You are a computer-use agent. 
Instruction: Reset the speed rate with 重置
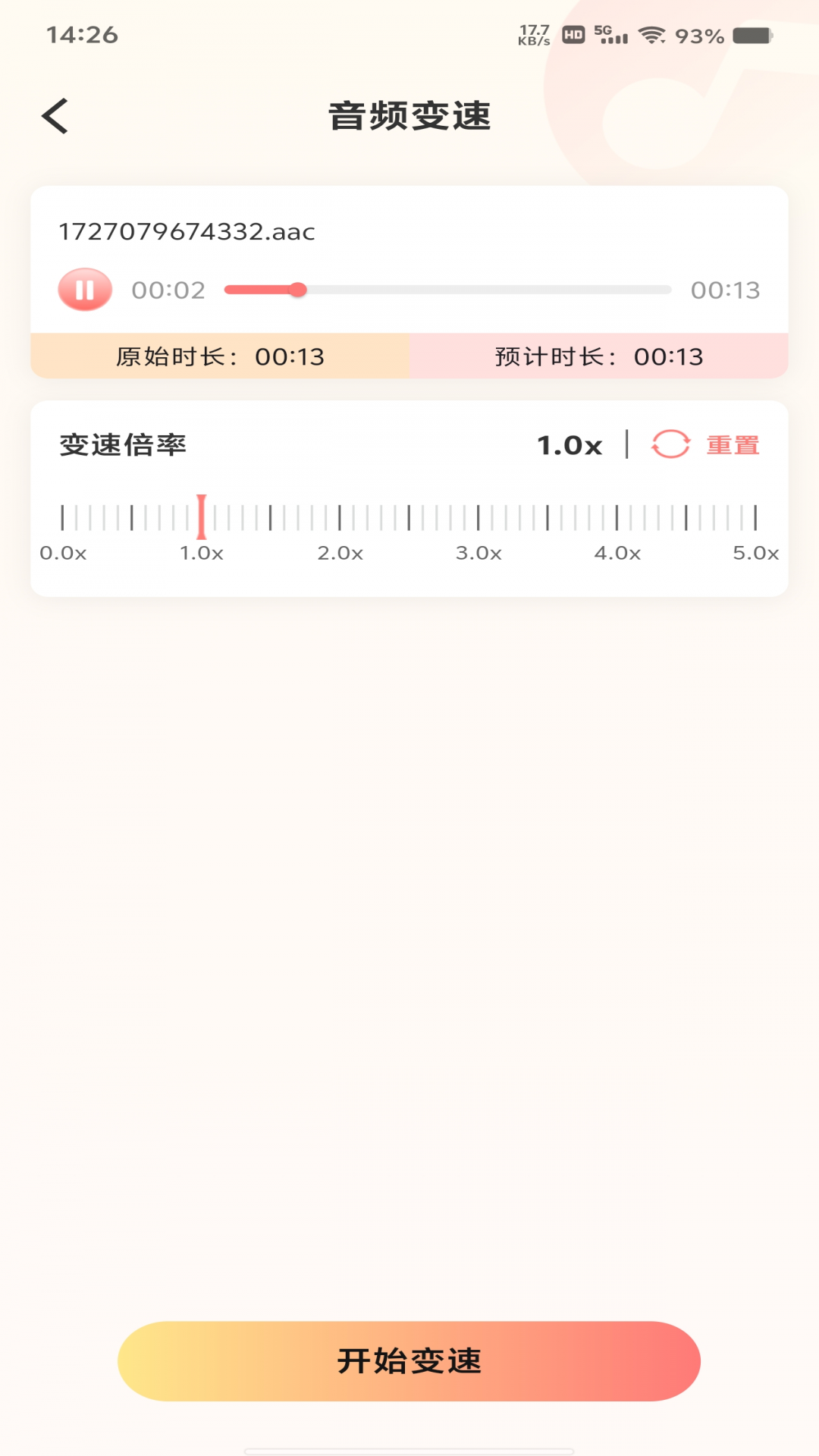[705, 444]
